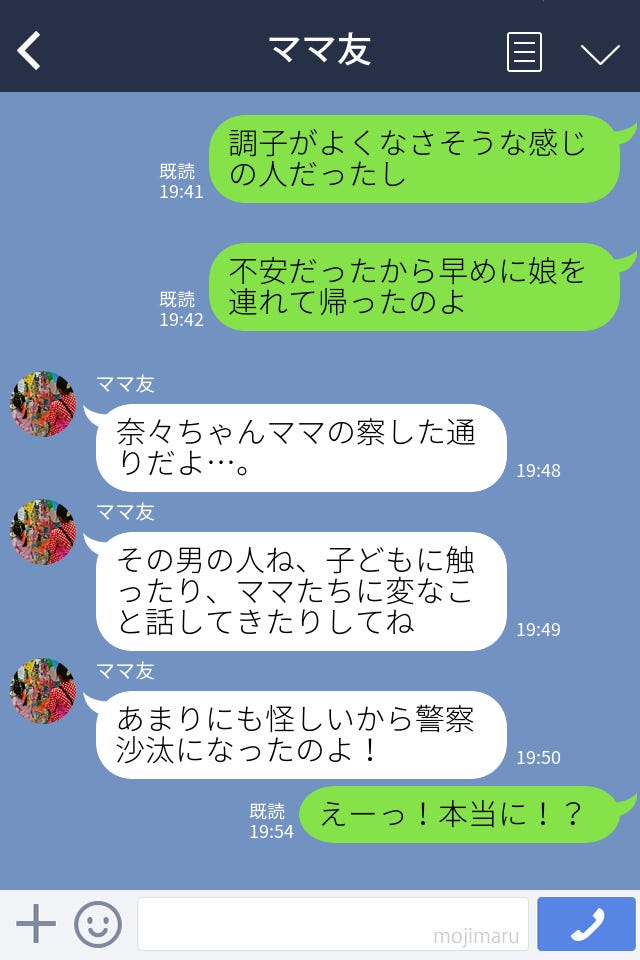View ママ友's avatar beside the 19:48 message
The image size is (640, 960).
(x=43, y=404)
